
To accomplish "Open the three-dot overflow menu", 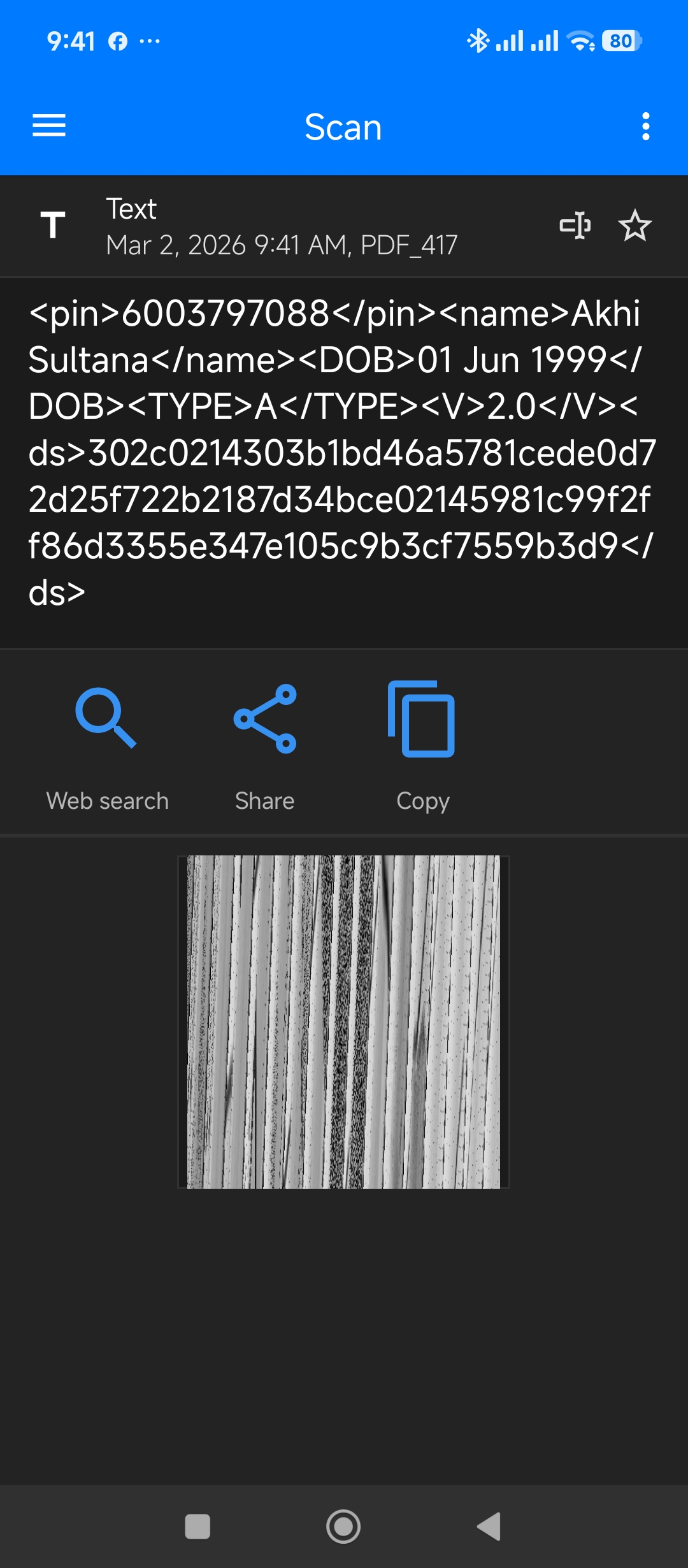I will point(645,126).
